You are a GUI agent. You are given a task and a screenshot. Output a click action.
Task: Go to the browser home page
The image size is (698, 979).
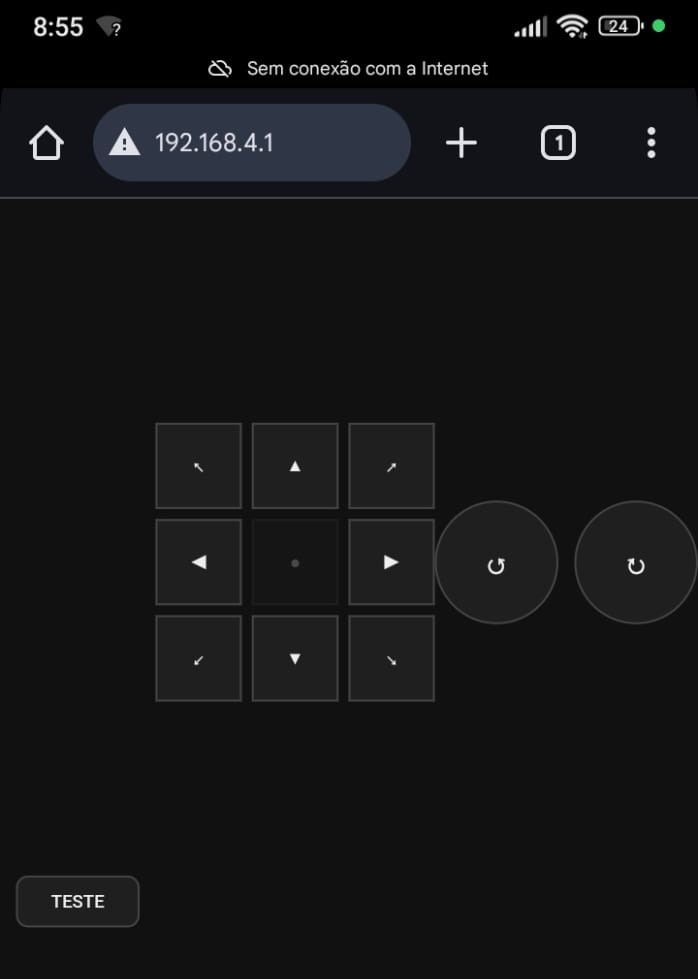[x=47, y=143]
